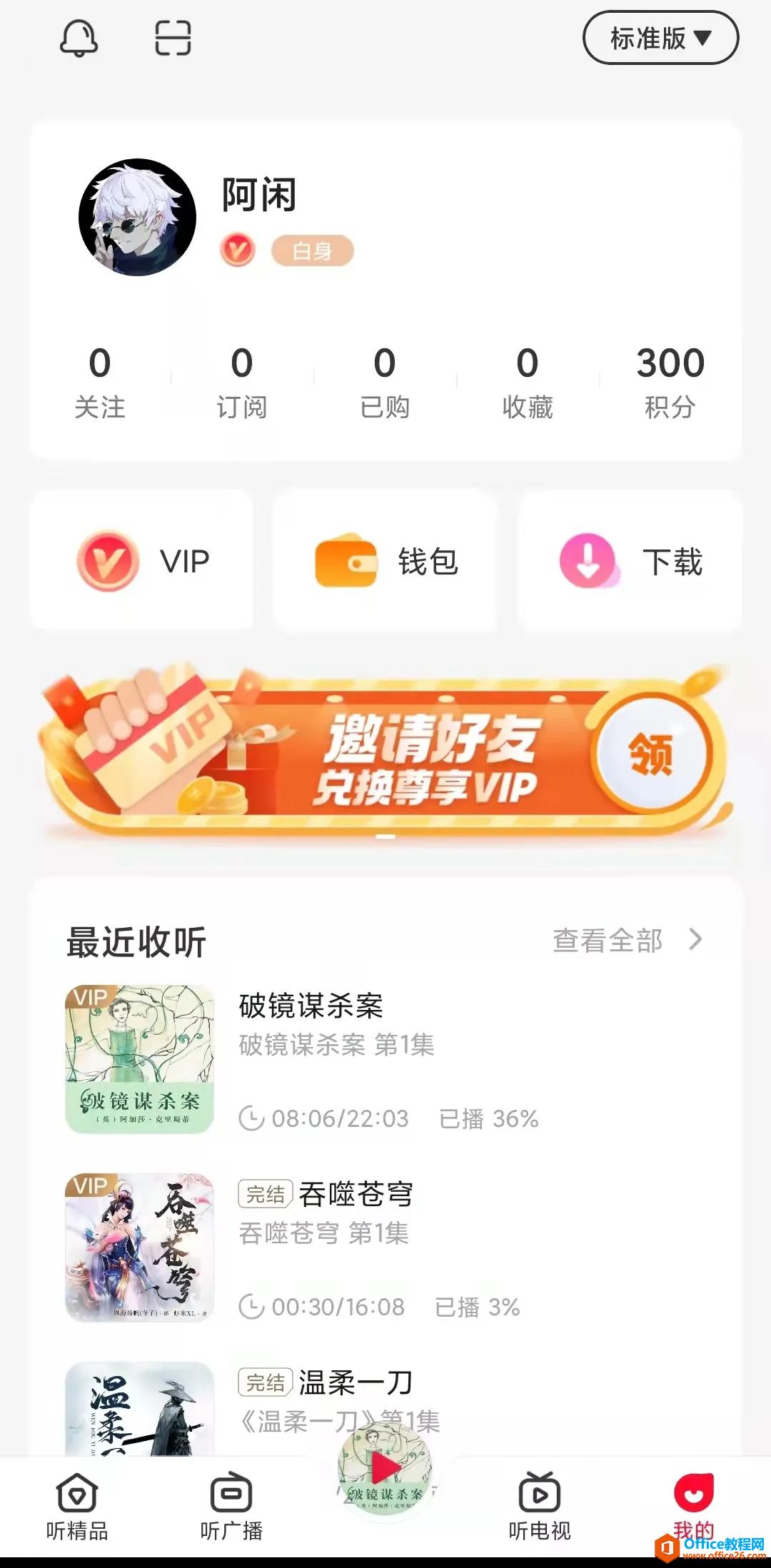Open the 钱包 wallet
771x1568 pixels.
click(x=385, y=561)
